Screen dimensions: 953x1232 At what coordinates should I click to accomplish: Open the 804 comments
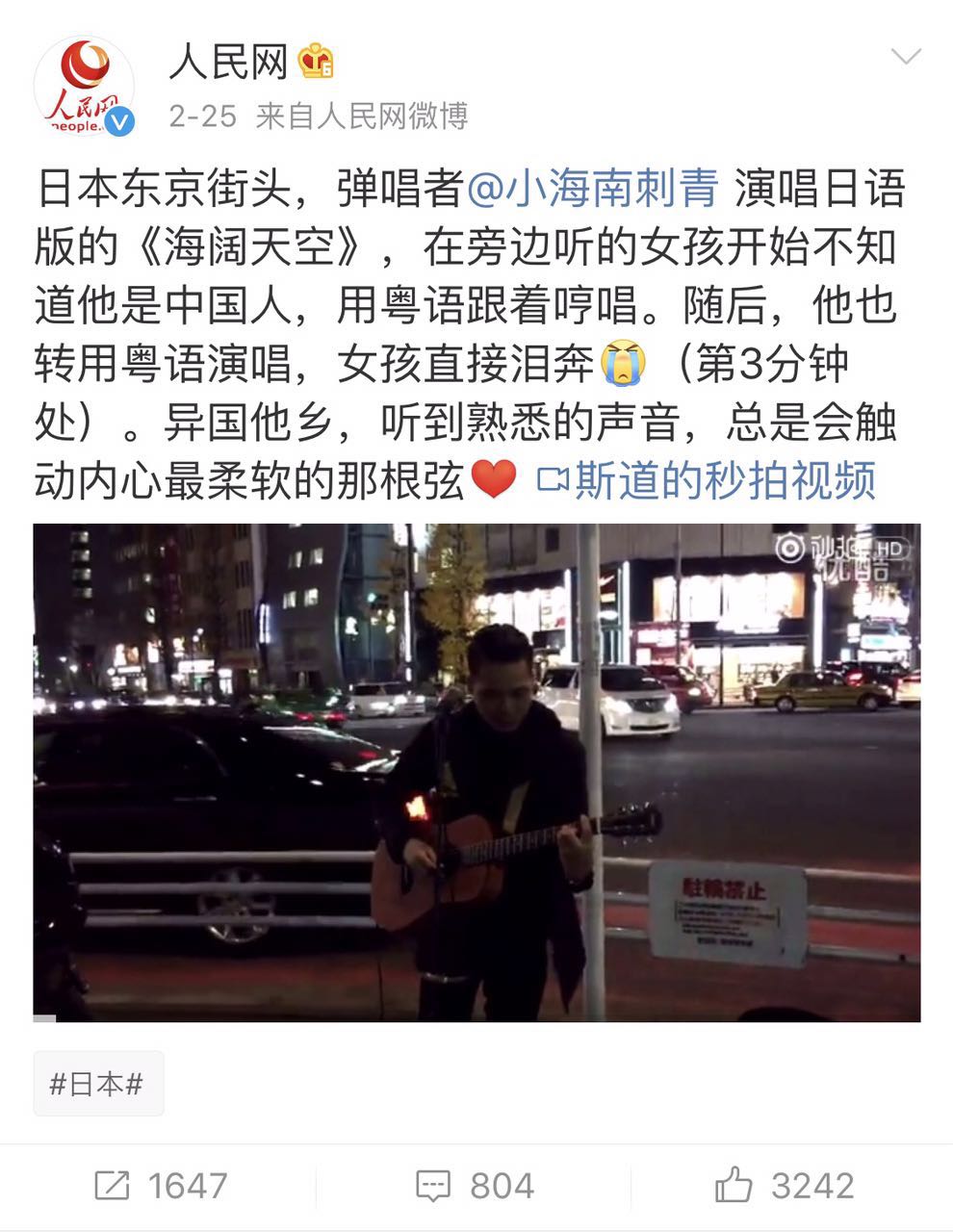[476, 1186]
